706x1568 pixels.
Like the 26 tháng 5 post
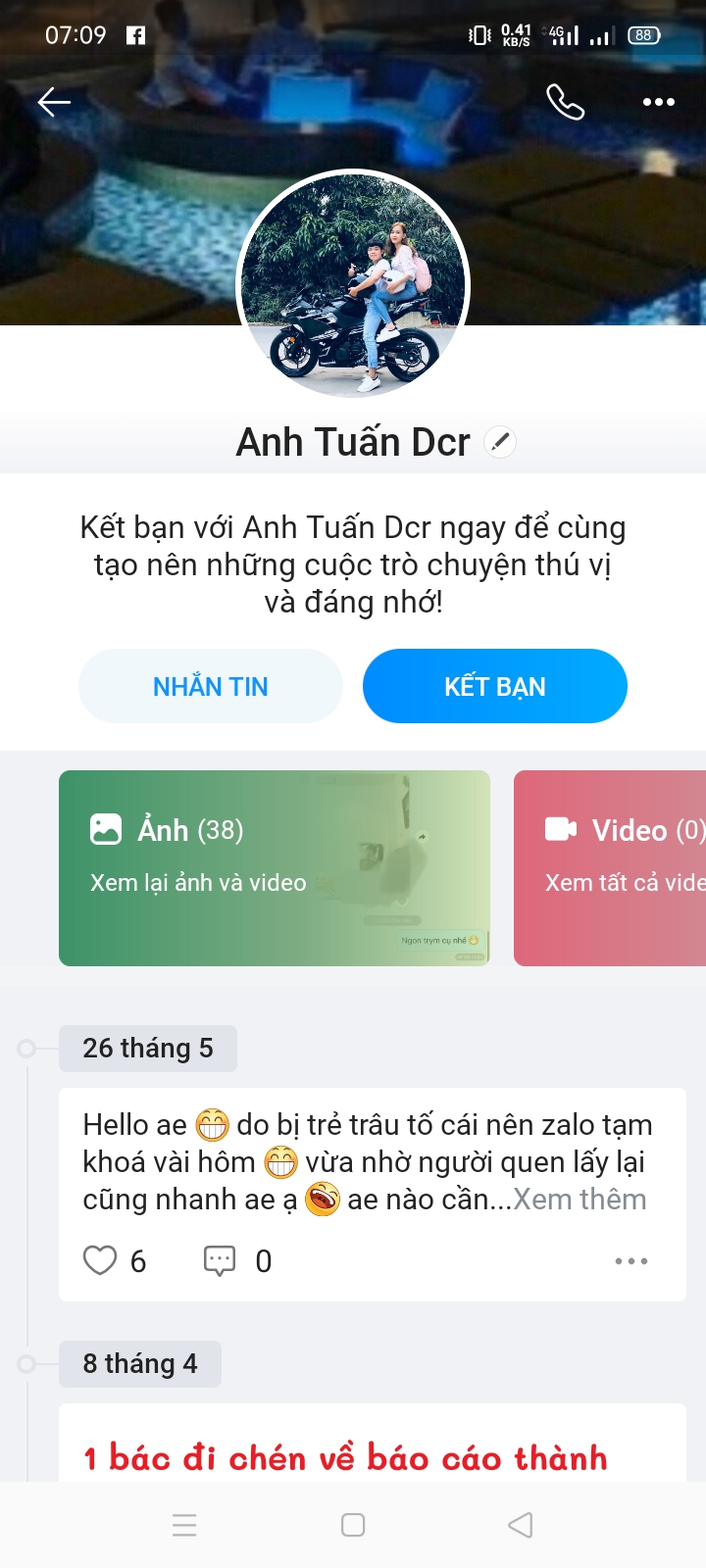tap(100, 1260)
